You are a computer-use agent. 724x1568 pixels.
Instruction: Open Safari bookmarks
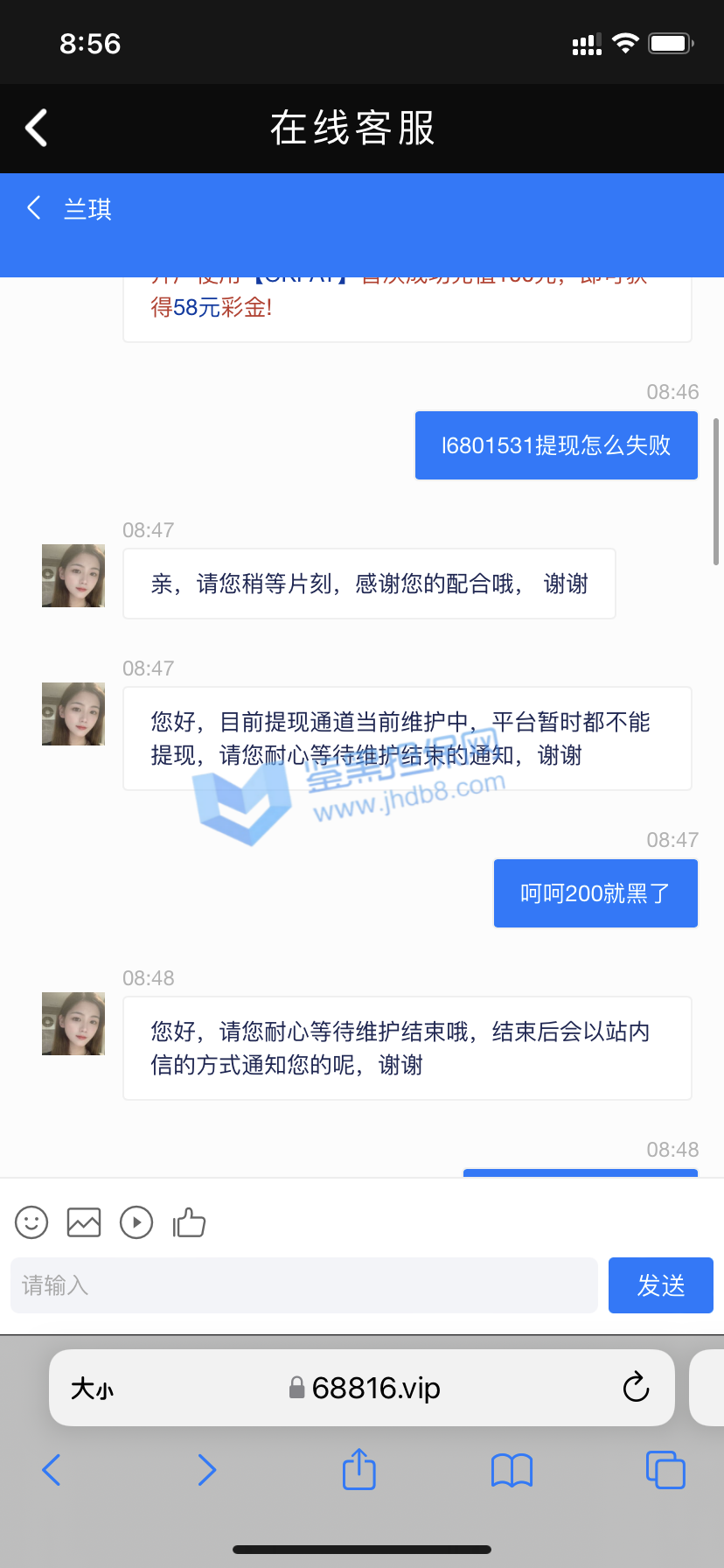(x=512, y=1470)
